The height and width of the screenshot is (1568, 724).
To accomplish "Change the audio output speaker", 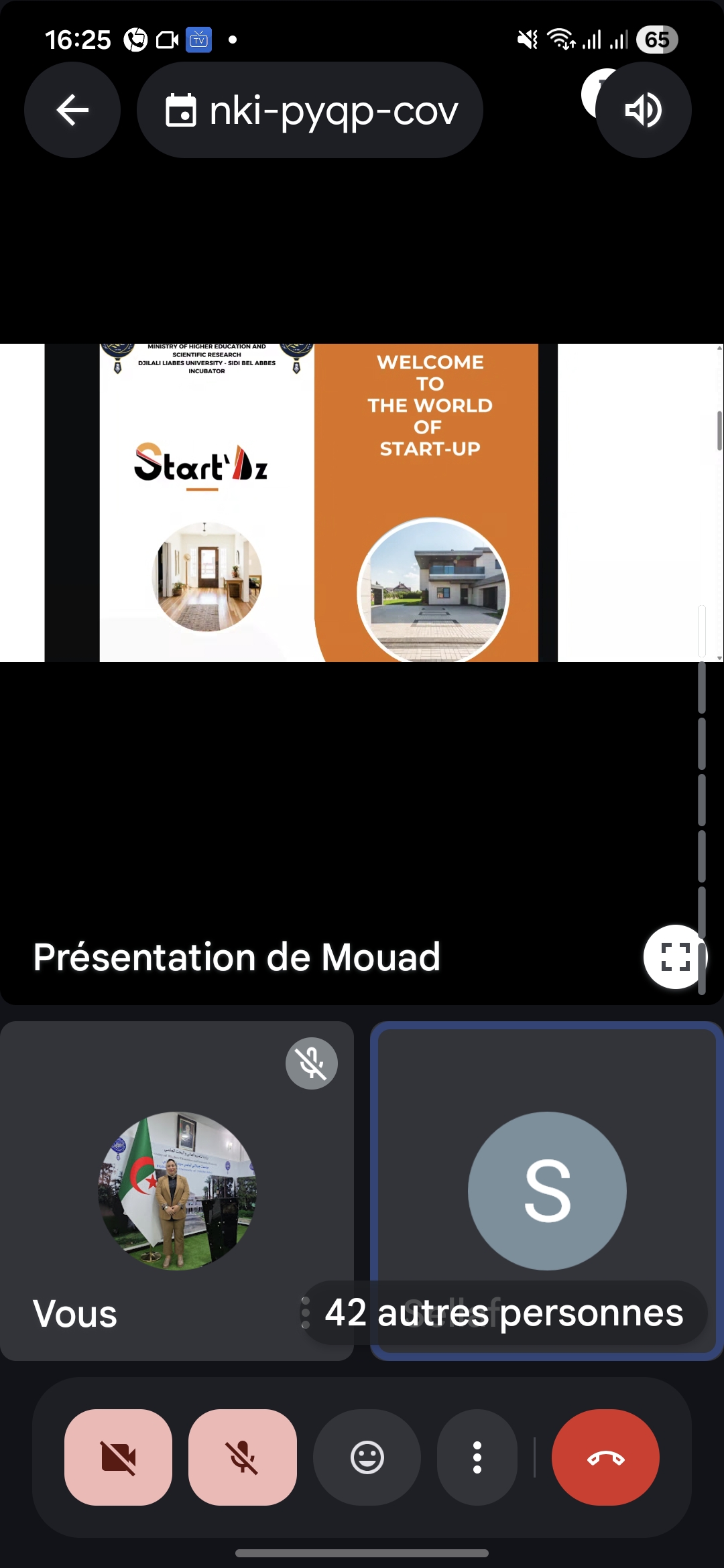I will coord(643,110).
